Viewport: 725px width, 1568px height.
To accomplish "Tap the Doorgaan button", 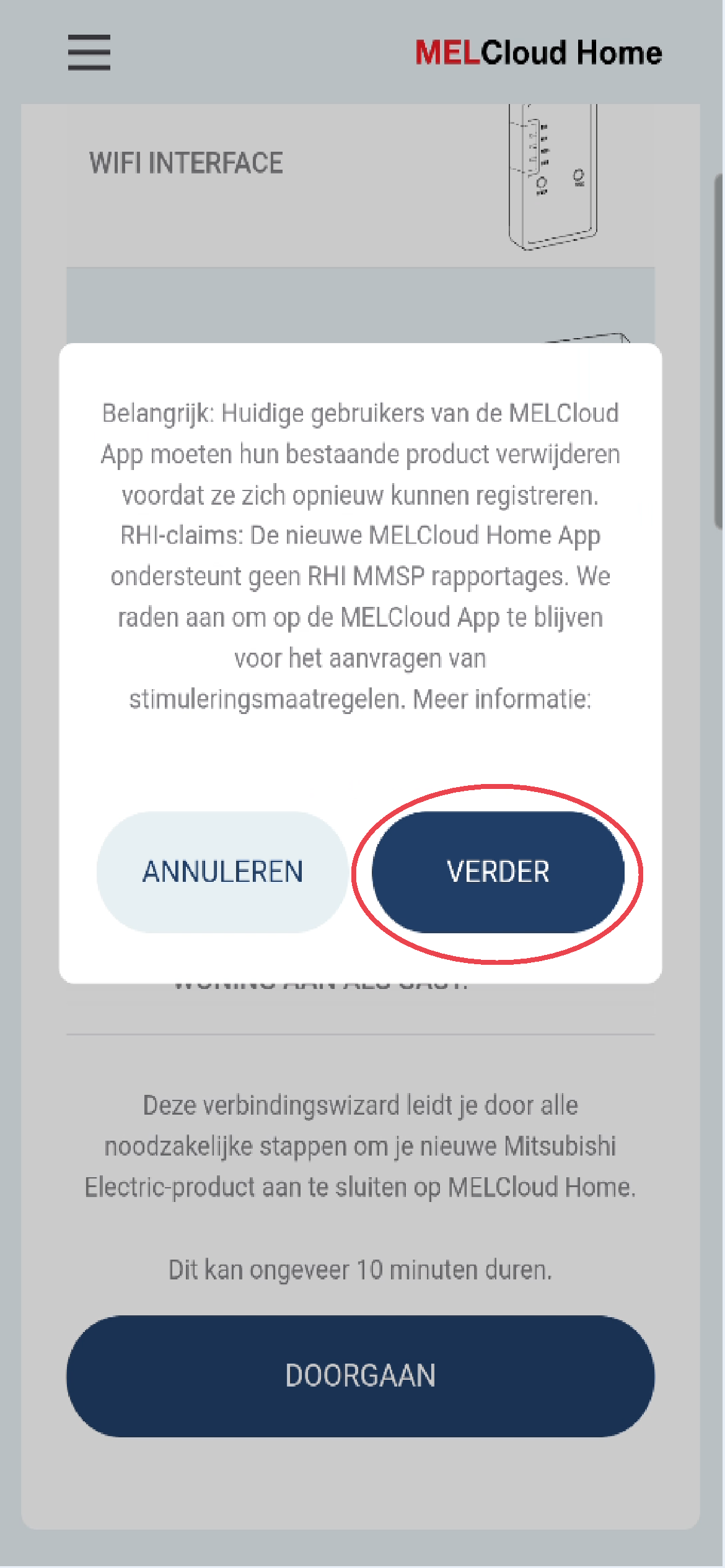I will pyautogui.click(x=360, y=1376).
